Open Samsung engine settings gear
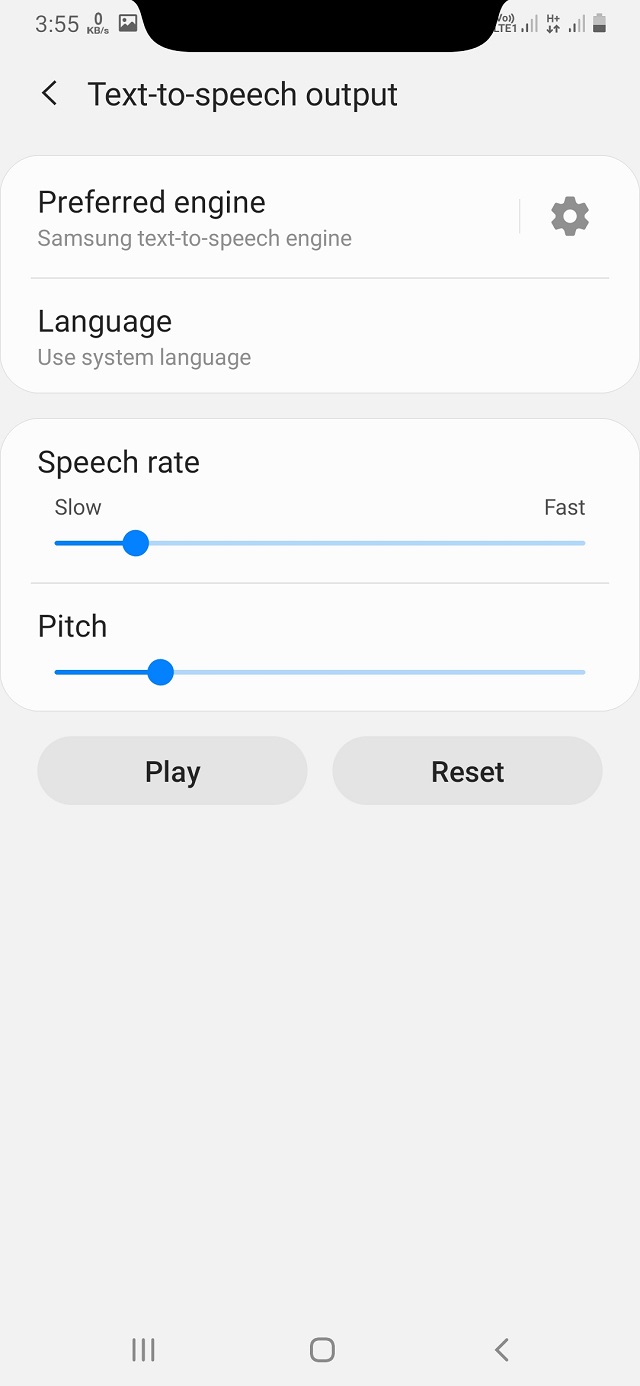The image size is (640, 1386). pos(570,216)
